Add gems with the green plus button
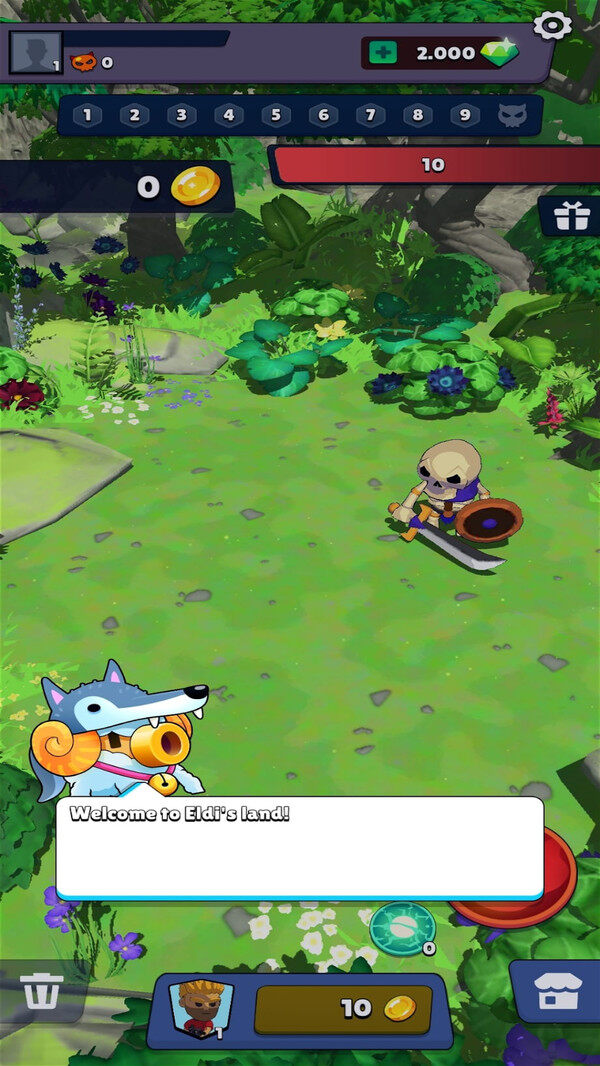600x1066 pixels. [x=382, y=53]
